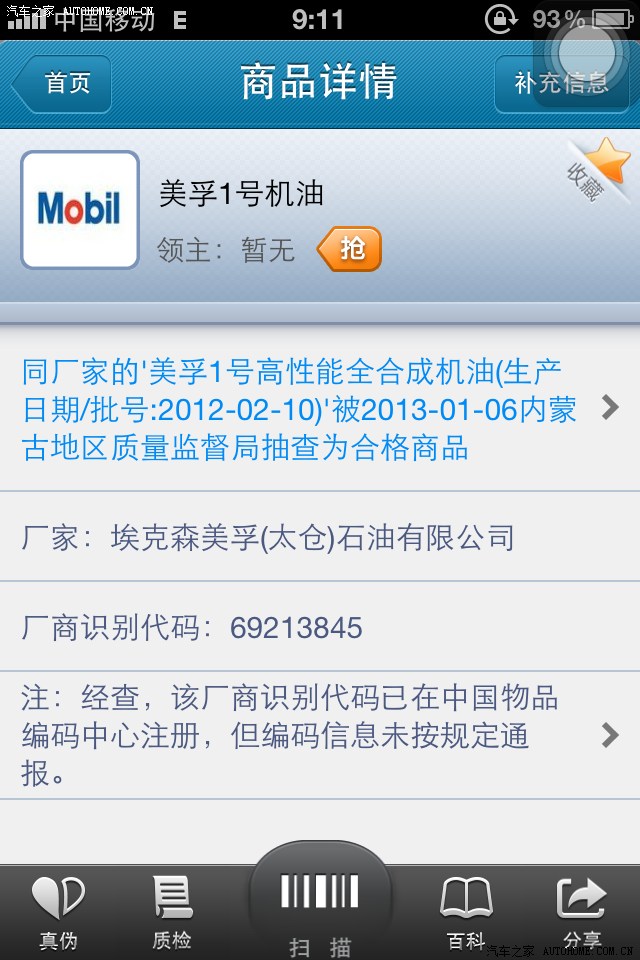
Task: Tap the AssistiveTouch floating button
Action: coord(588,50)
